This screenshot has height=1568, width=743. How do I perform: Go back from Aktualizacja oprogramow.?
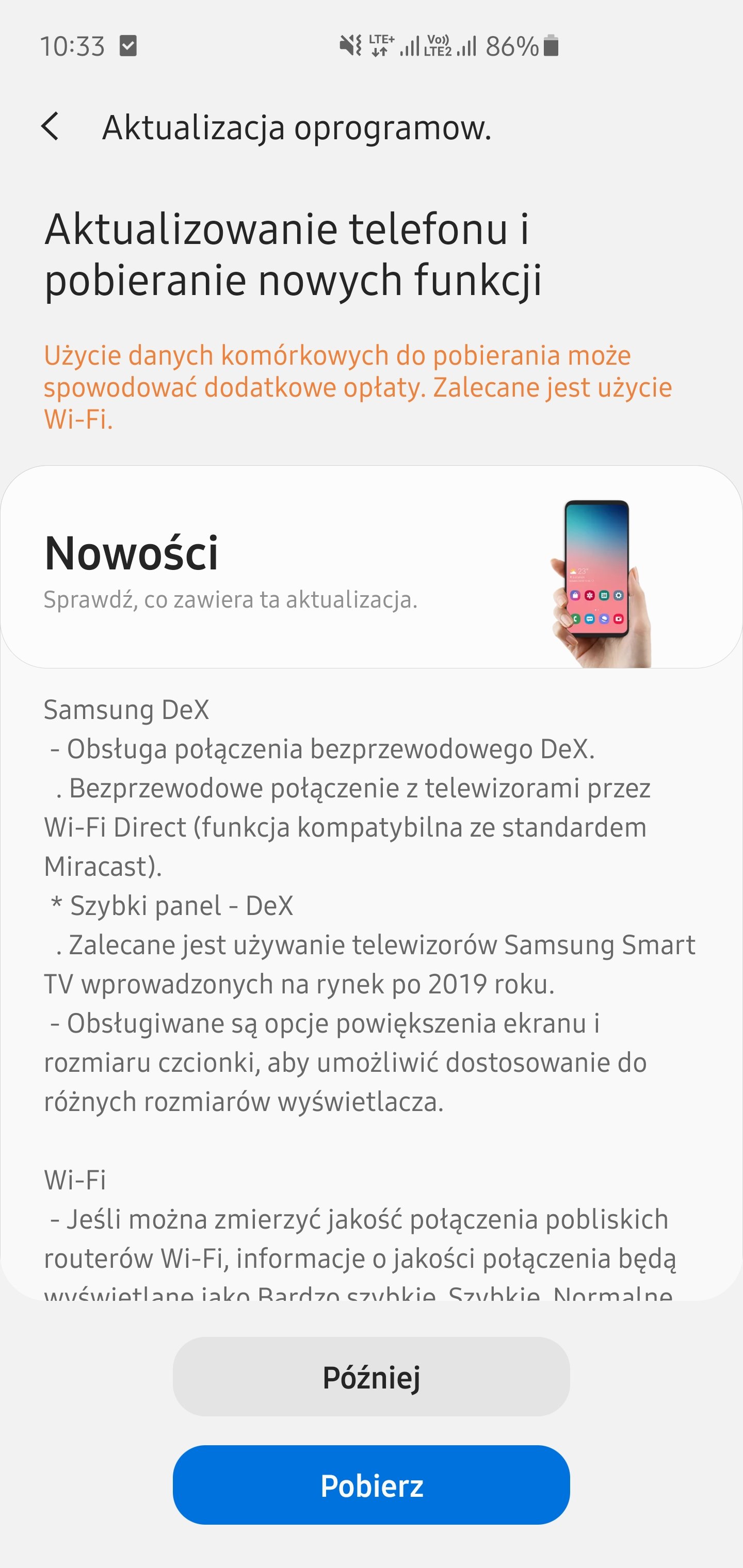(50, 126)
